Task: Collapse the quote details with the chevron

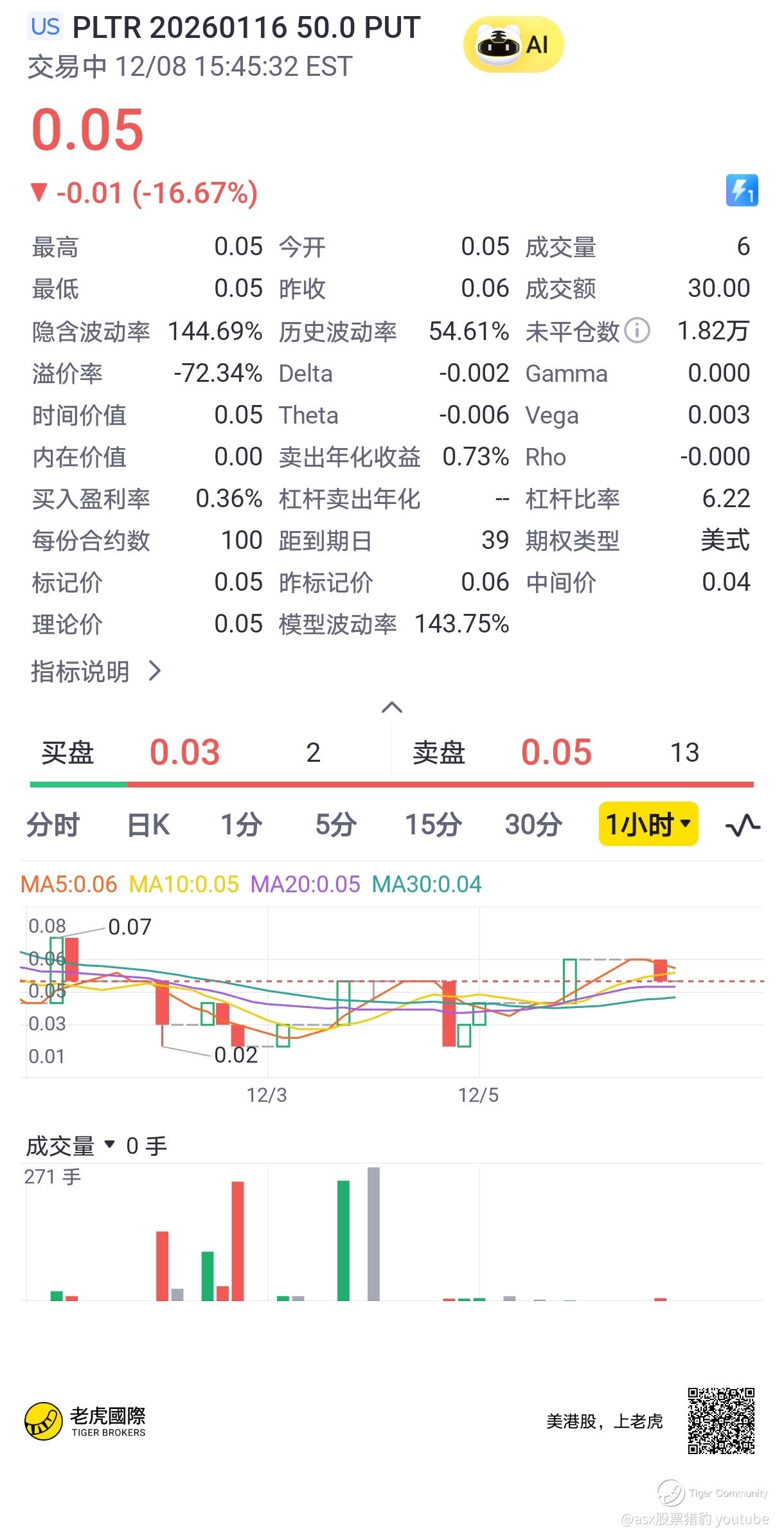Action: click(391, 708)
